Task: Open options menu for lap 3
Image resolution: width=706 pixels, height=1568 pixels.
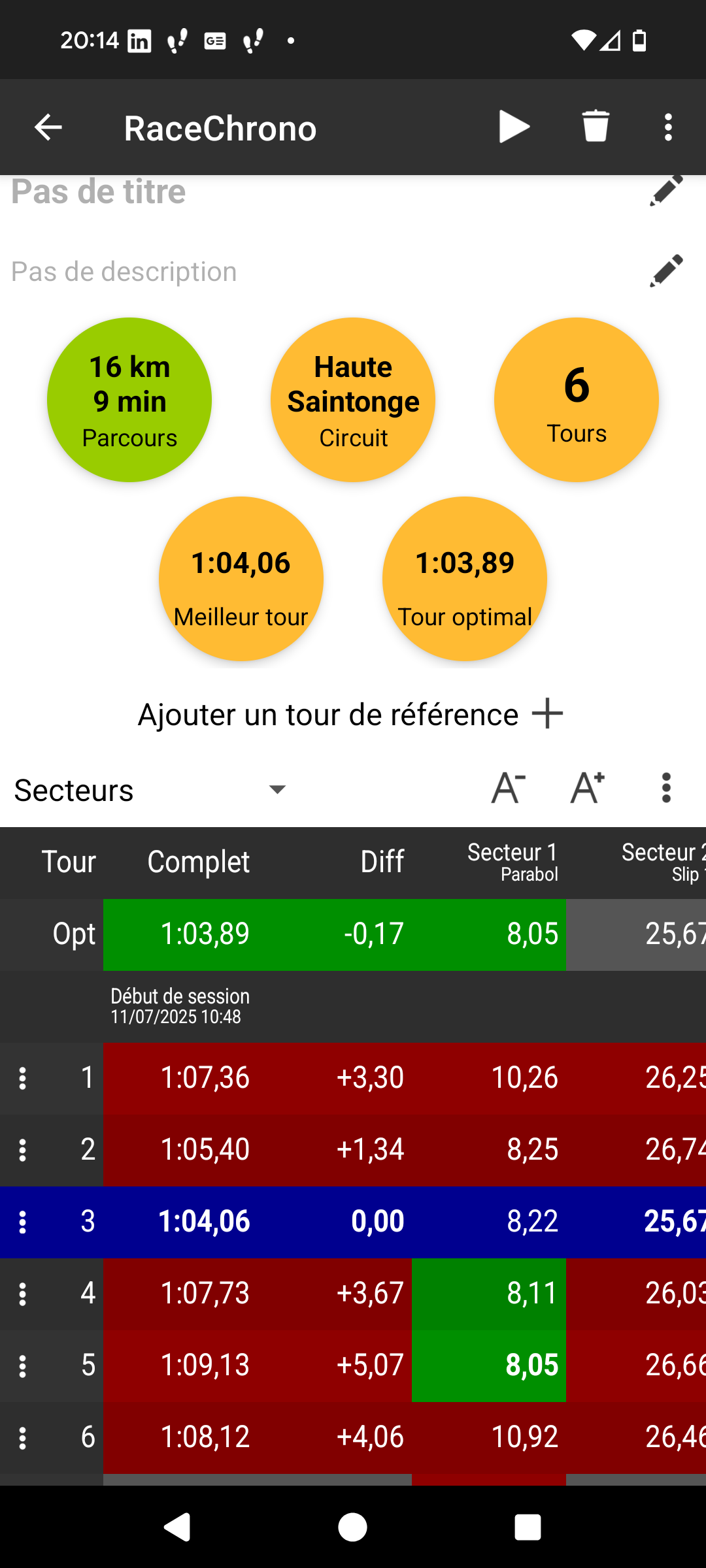Action: 22,1222
